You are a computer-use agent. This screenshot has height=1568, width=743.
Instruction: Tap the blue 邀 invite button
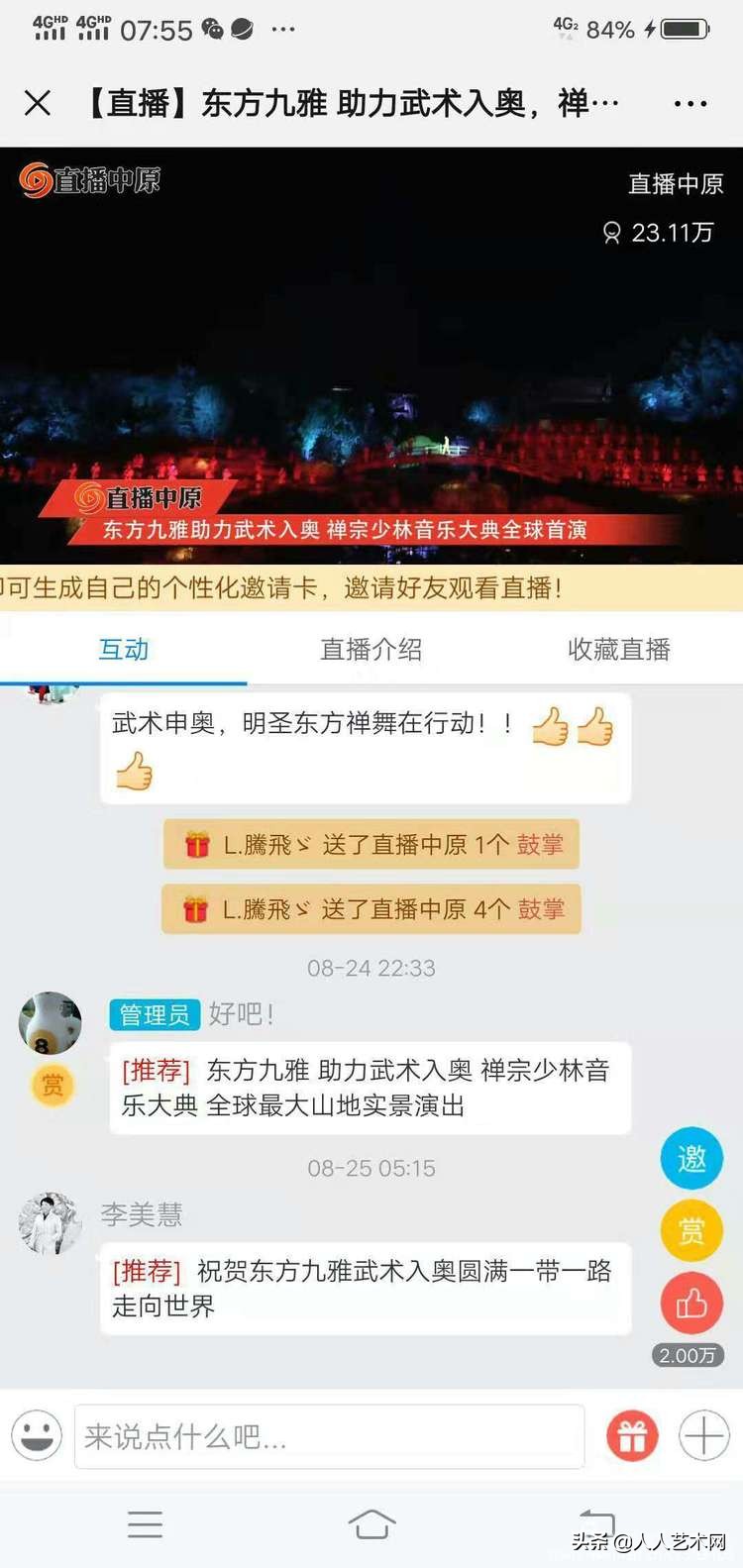coord(690,1159)
